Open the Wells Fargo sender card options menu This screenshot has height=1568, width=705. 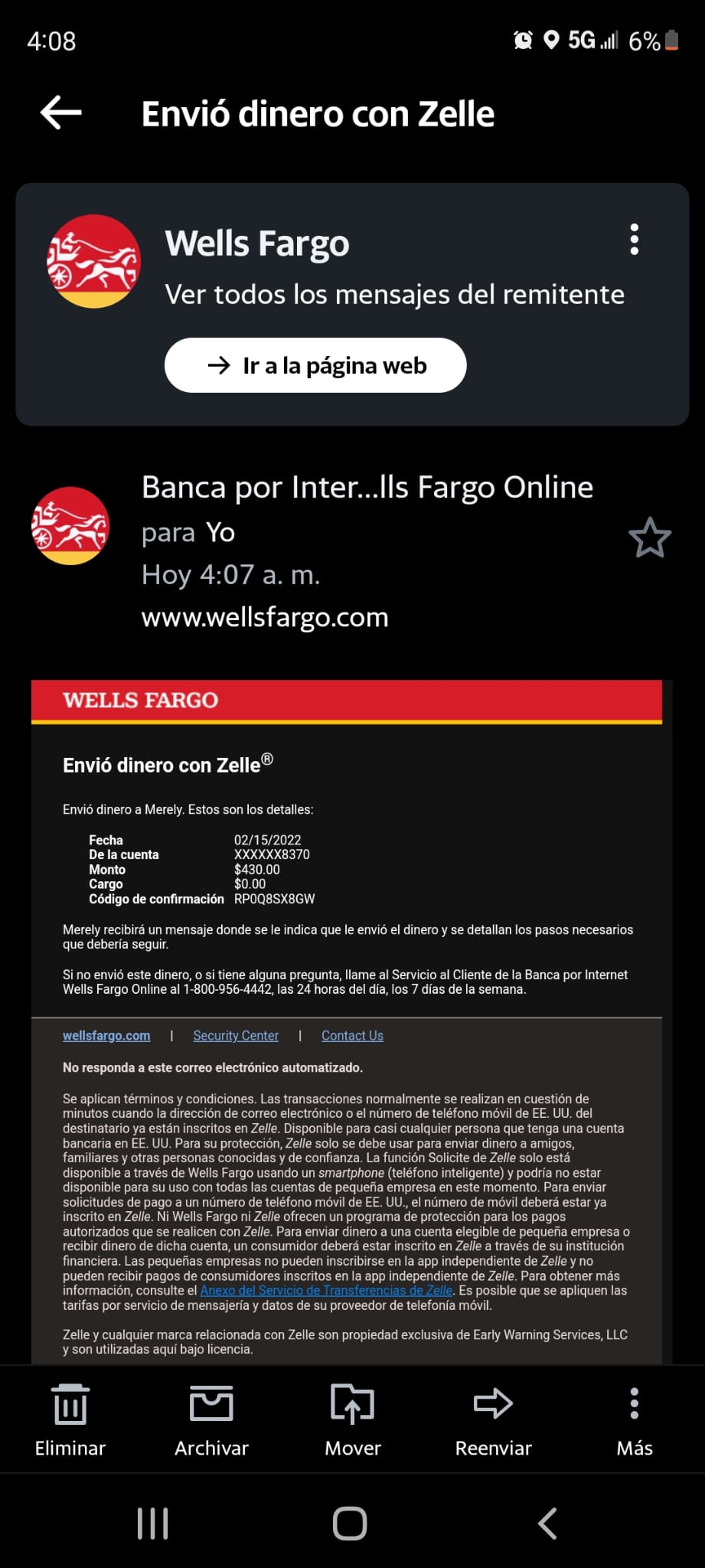[x=634, y=240]
